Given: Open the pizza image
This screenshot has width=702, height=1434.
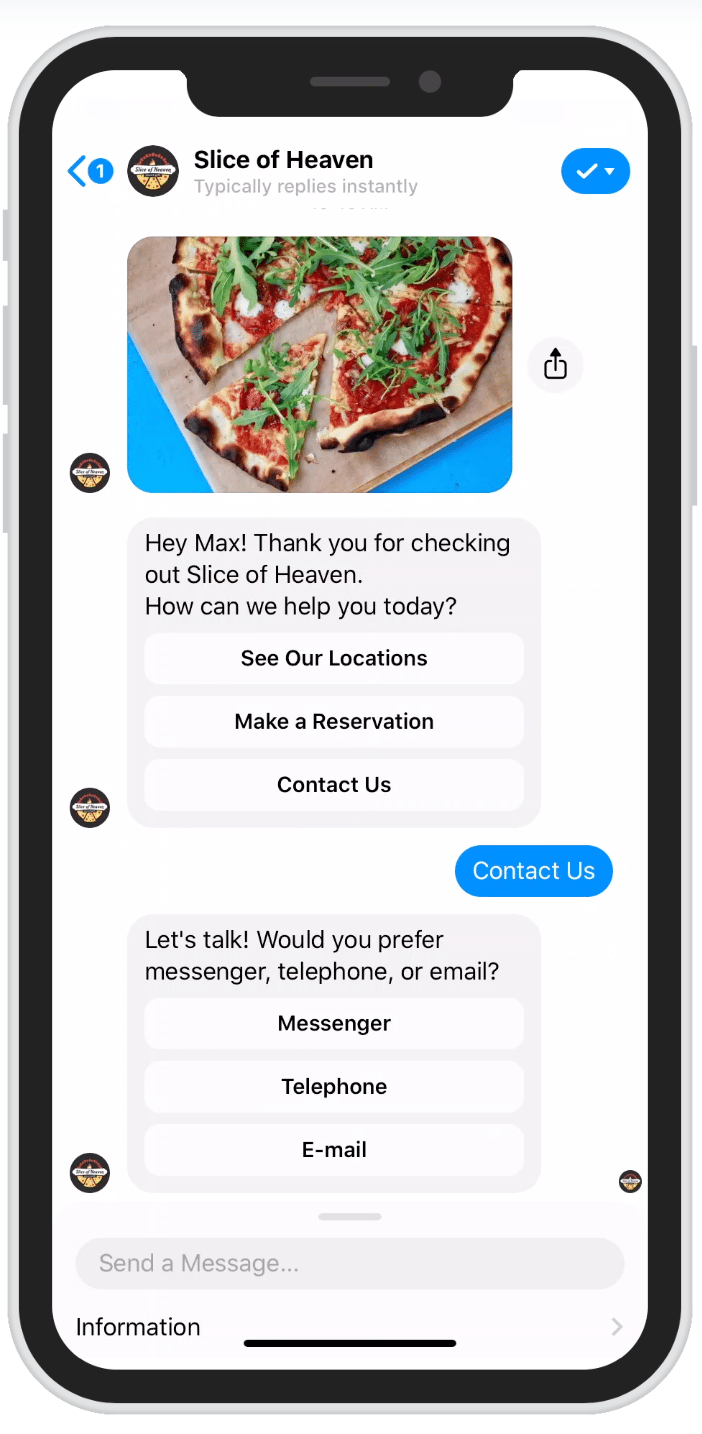Looking at the screenshot, I should (x=320, y=364).
